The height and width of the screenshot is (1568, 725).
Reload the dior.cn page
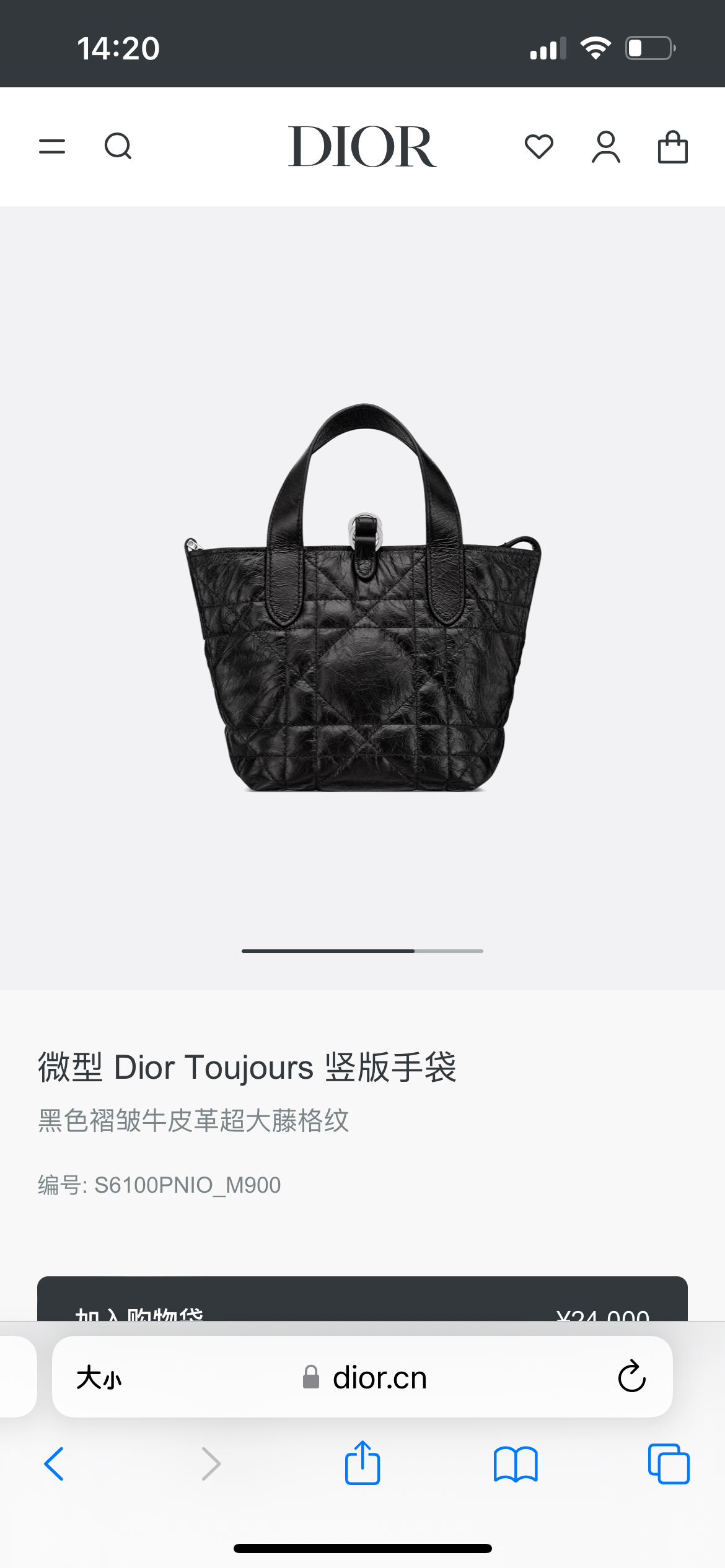pyautogui.click(x=631, y=1377)
